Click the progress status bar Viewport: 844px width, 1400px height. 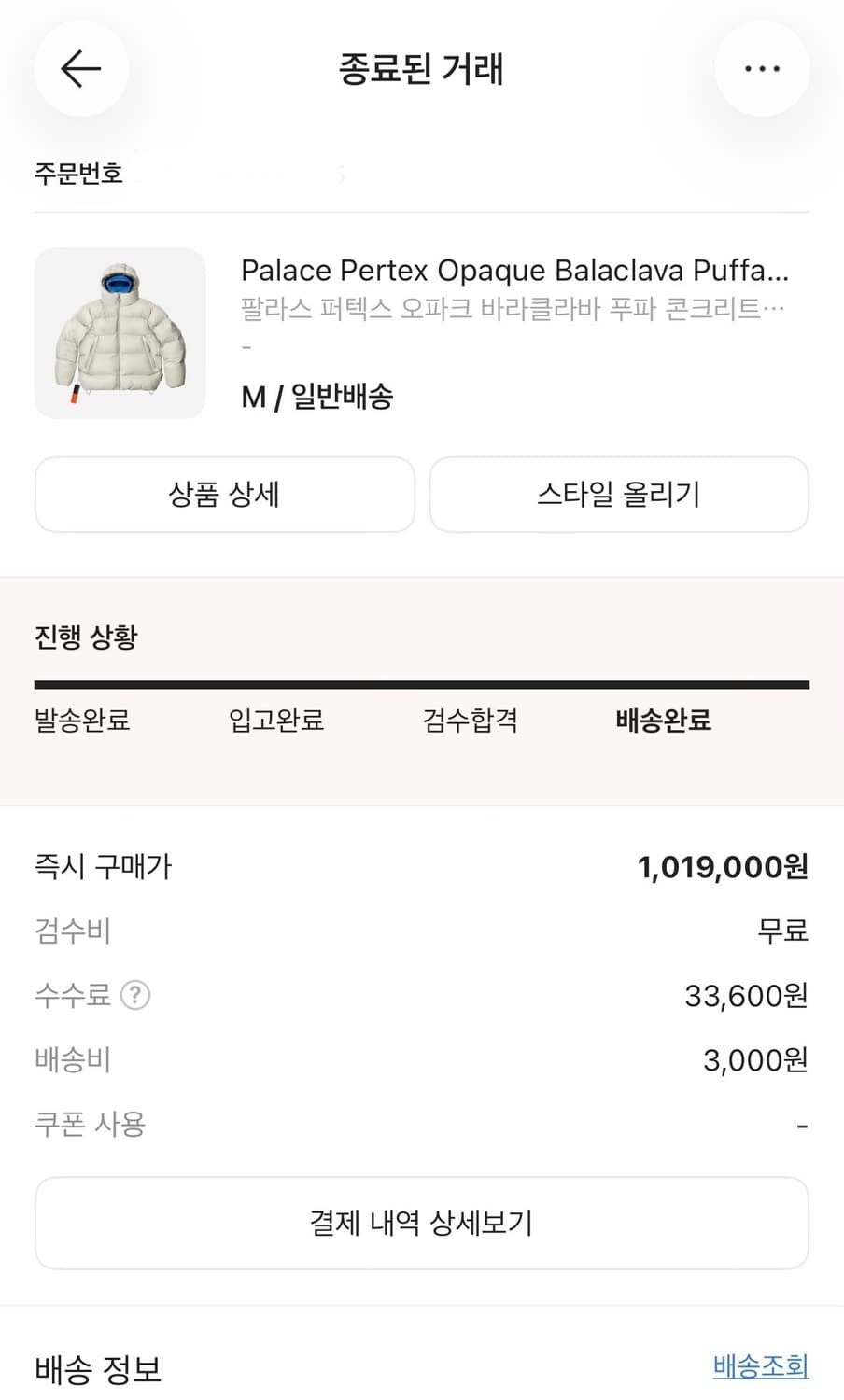(421, 684)
